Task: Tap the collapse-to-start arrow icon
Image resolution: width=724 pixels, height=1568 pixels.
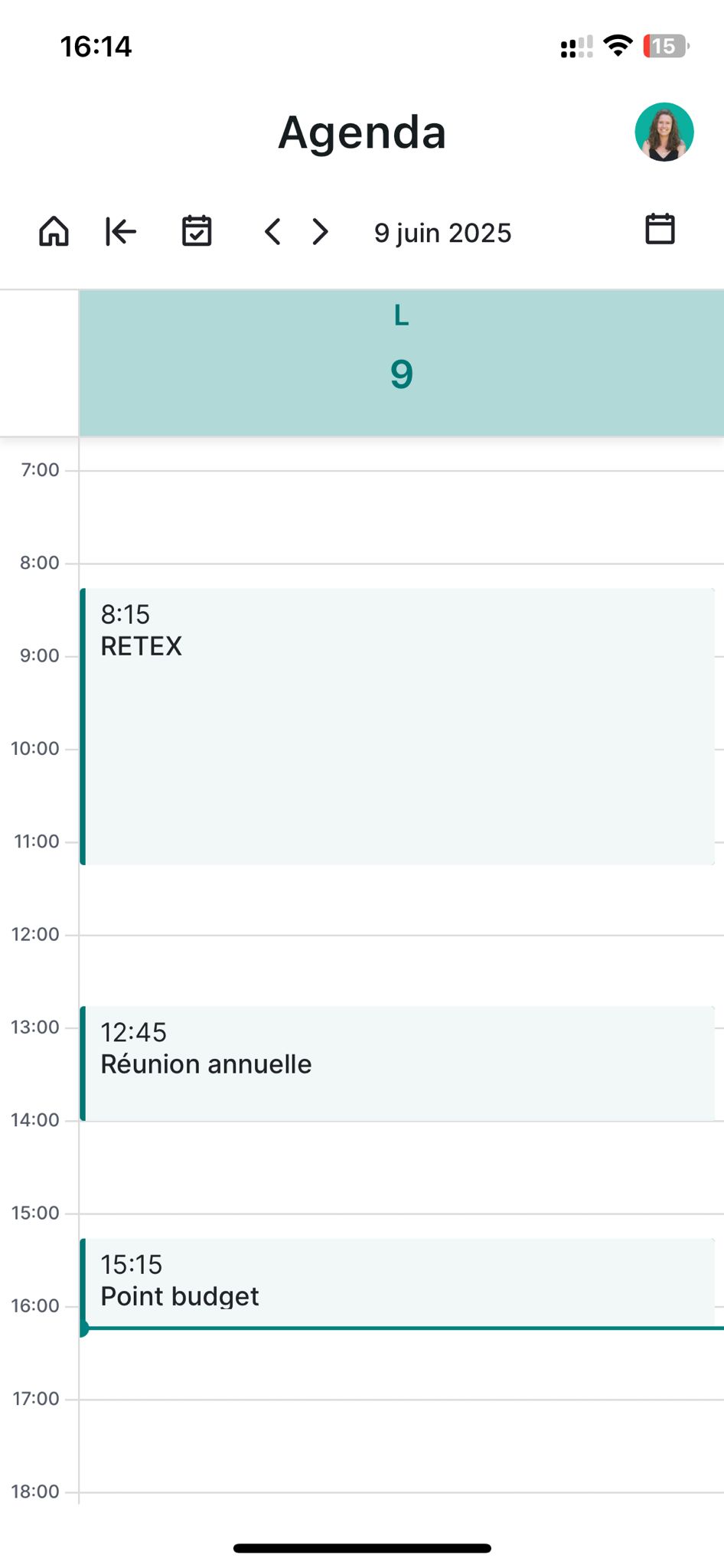Action: 121,231
